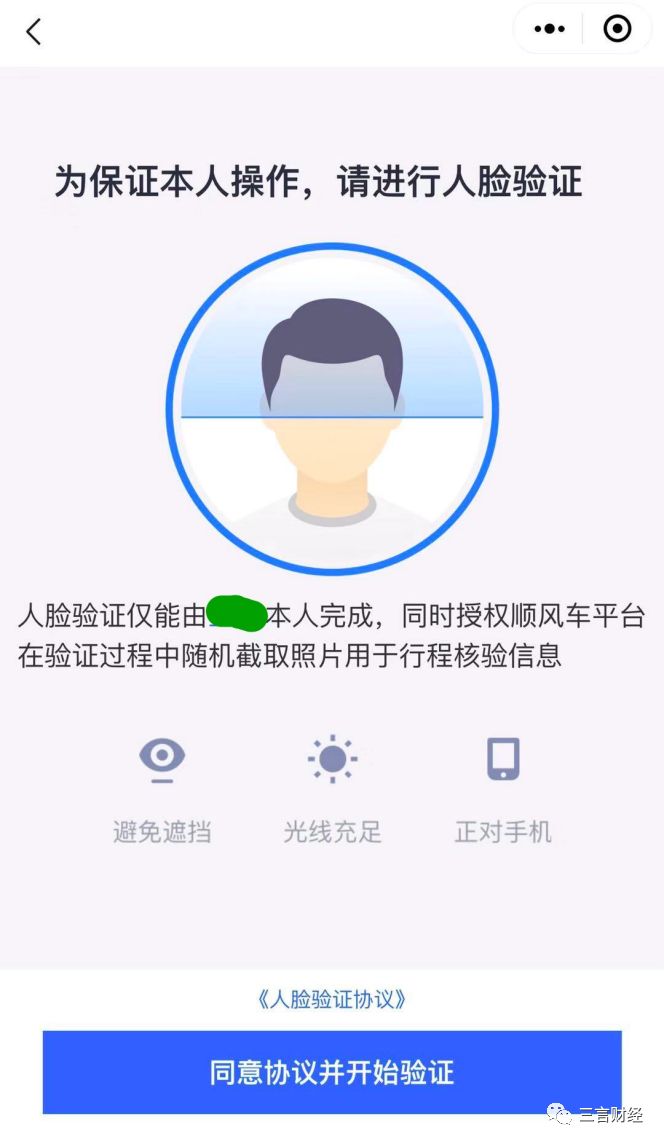Go back using the top-left arrow
The width and height of the screenshot is (664, 1144).
click(34, 32)
